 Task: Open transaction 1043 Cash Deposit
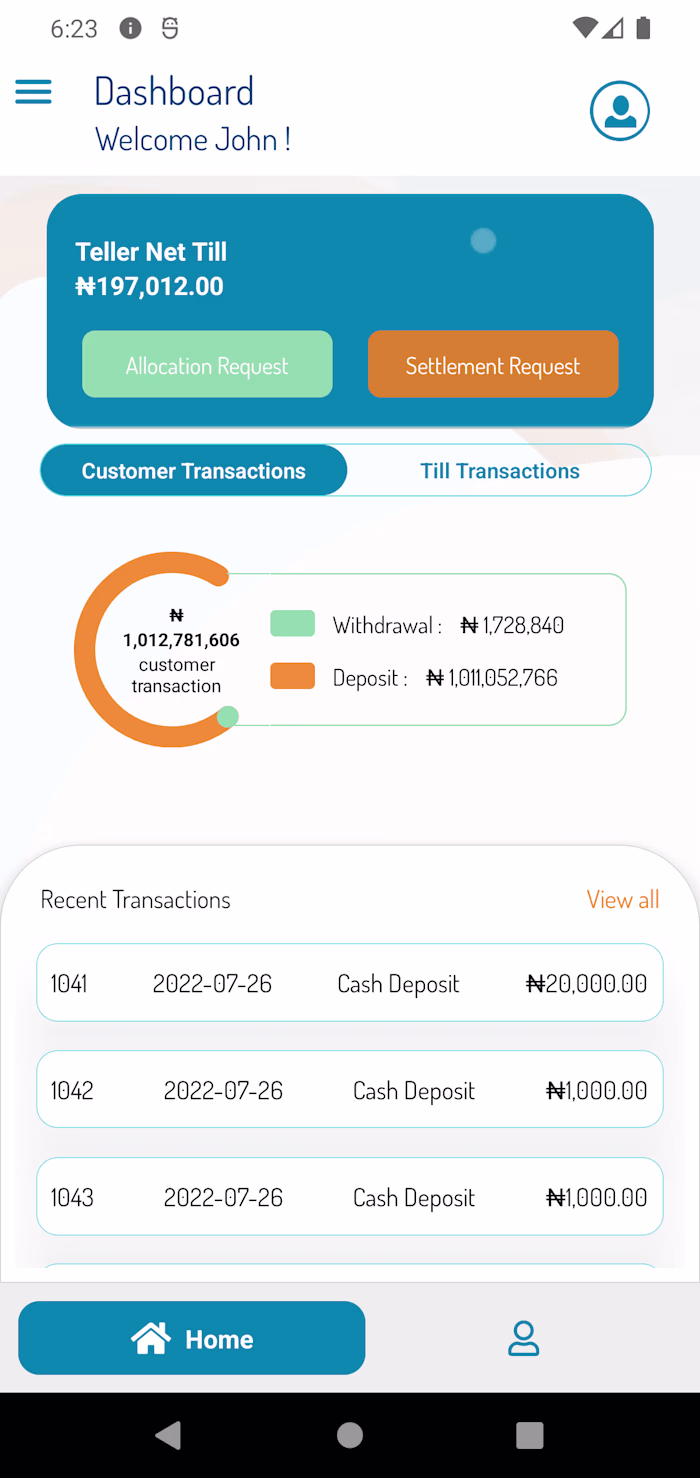[x=350, y=1197]
